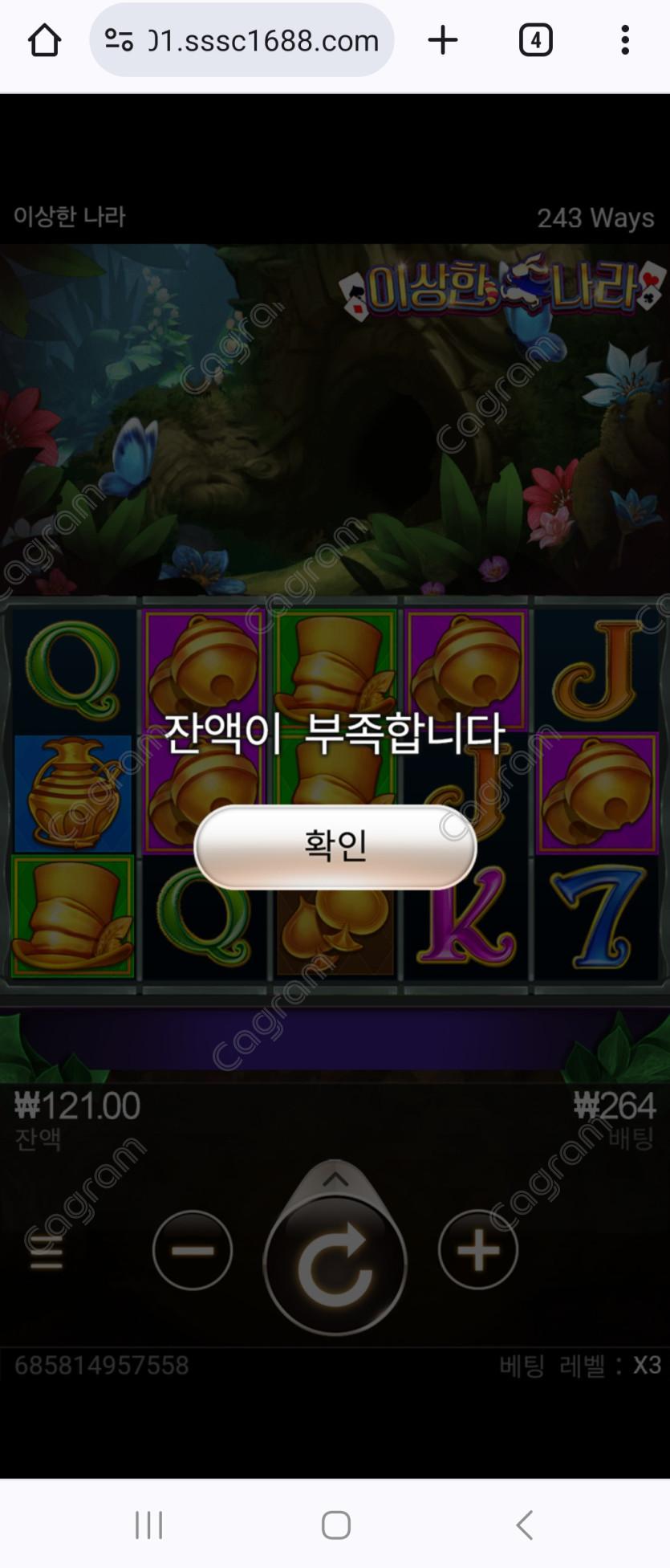This screenshot has height=1568, width=670.
Task: View the four open tabs
Action: pyautogui.click(x=535, y=40)
